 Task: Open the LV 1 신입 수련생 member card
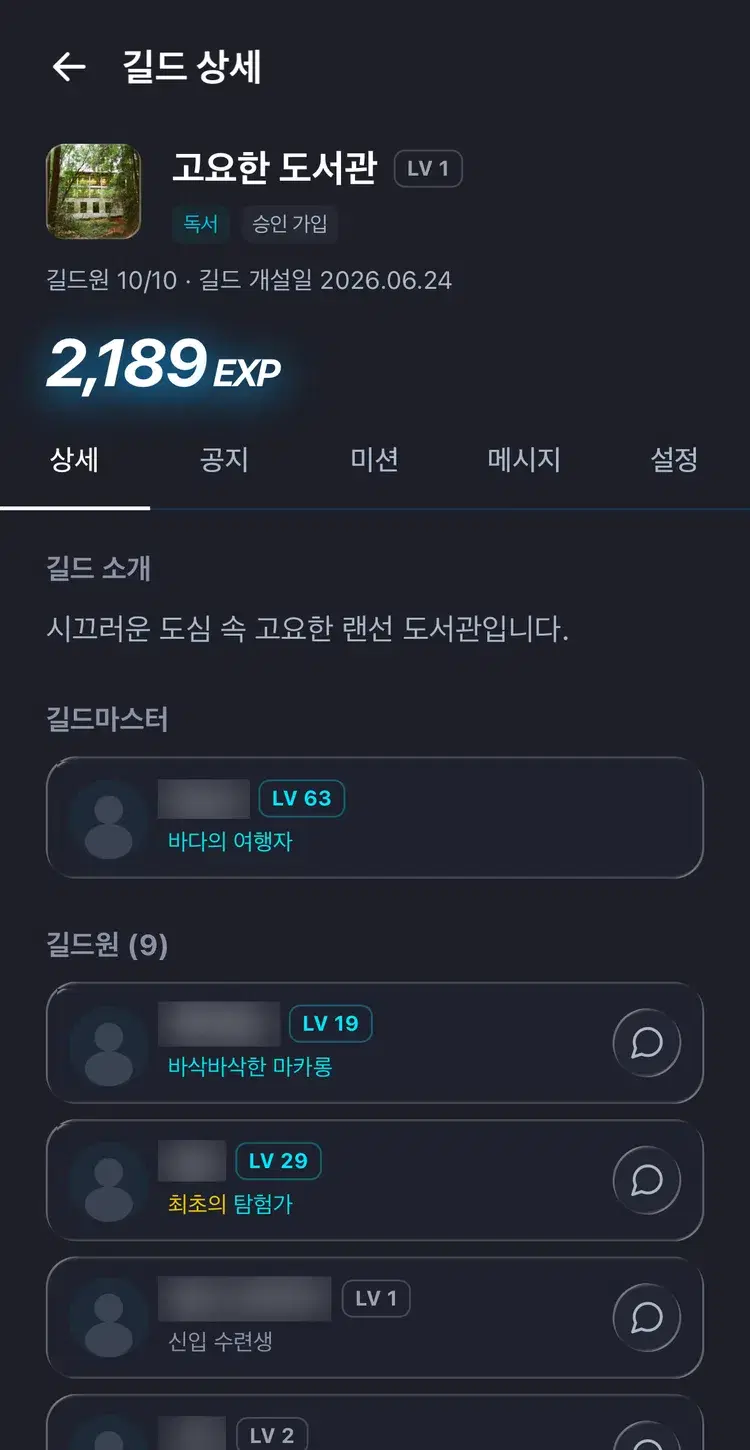pyautogui.click(x=375, y=1317)
